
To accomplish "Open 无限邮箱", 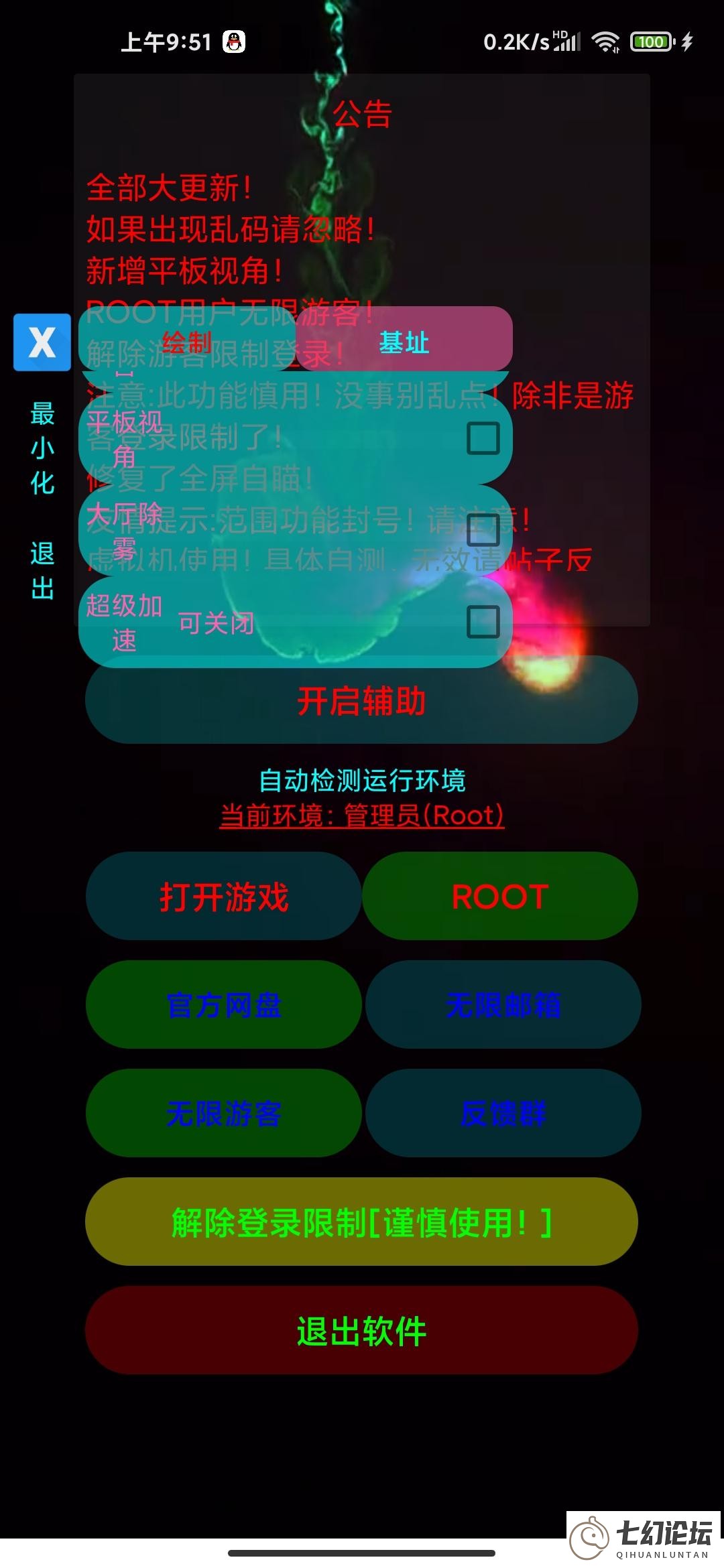I will [503, 1005].
